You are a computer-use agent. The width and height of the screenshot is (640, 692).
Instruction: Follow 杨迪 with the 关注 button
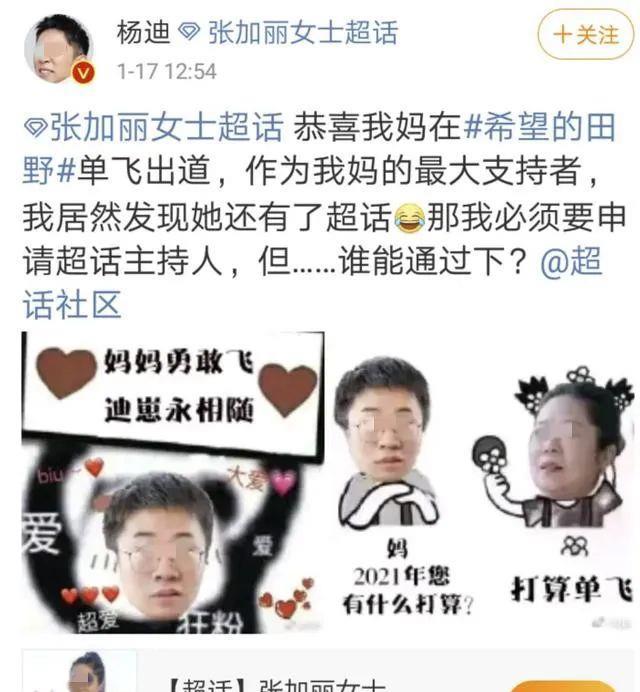pos(586,35)
